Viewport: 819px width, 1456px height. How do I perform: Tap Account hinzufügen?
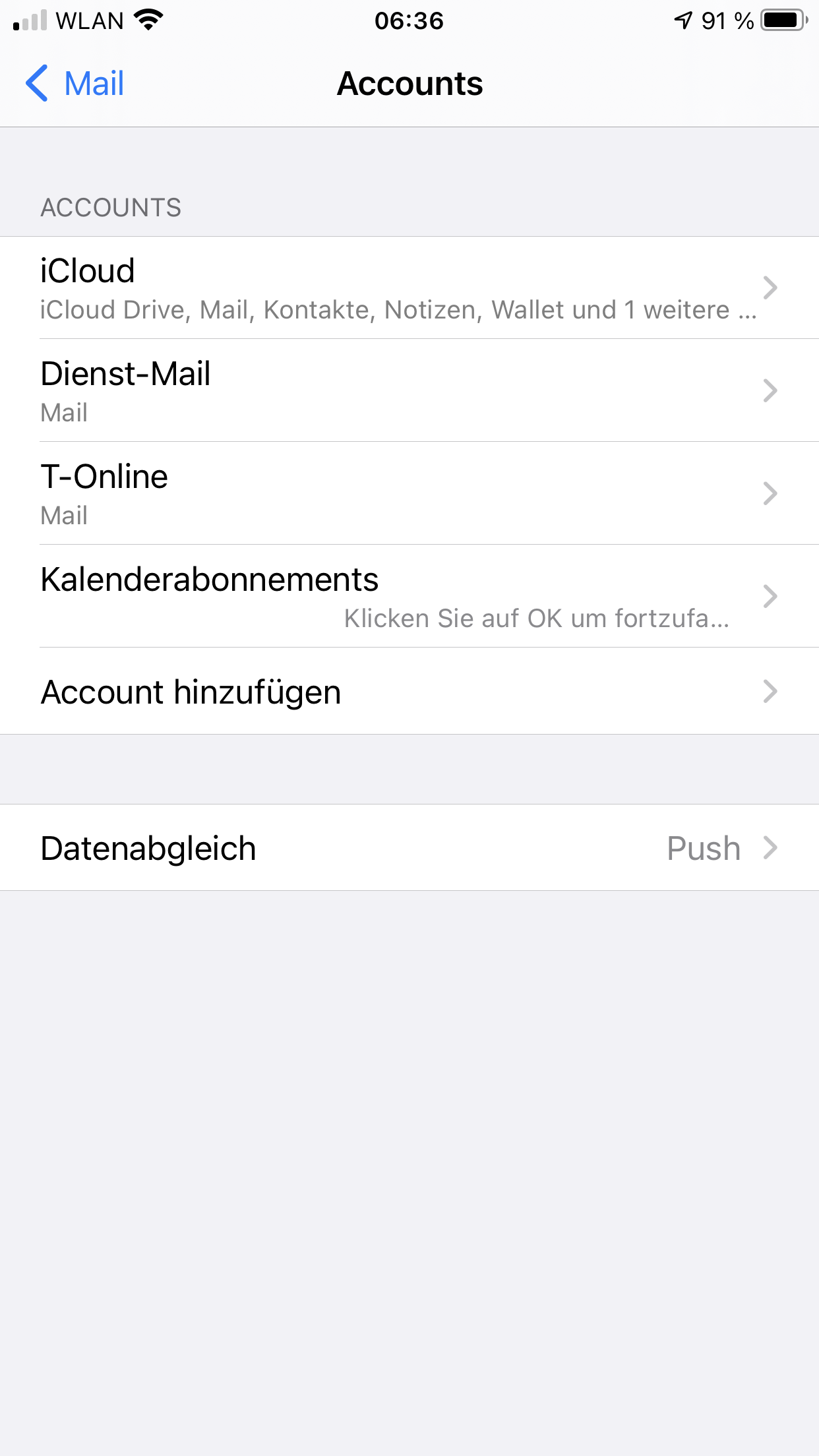pyautogui.click(x=409, y=692)
